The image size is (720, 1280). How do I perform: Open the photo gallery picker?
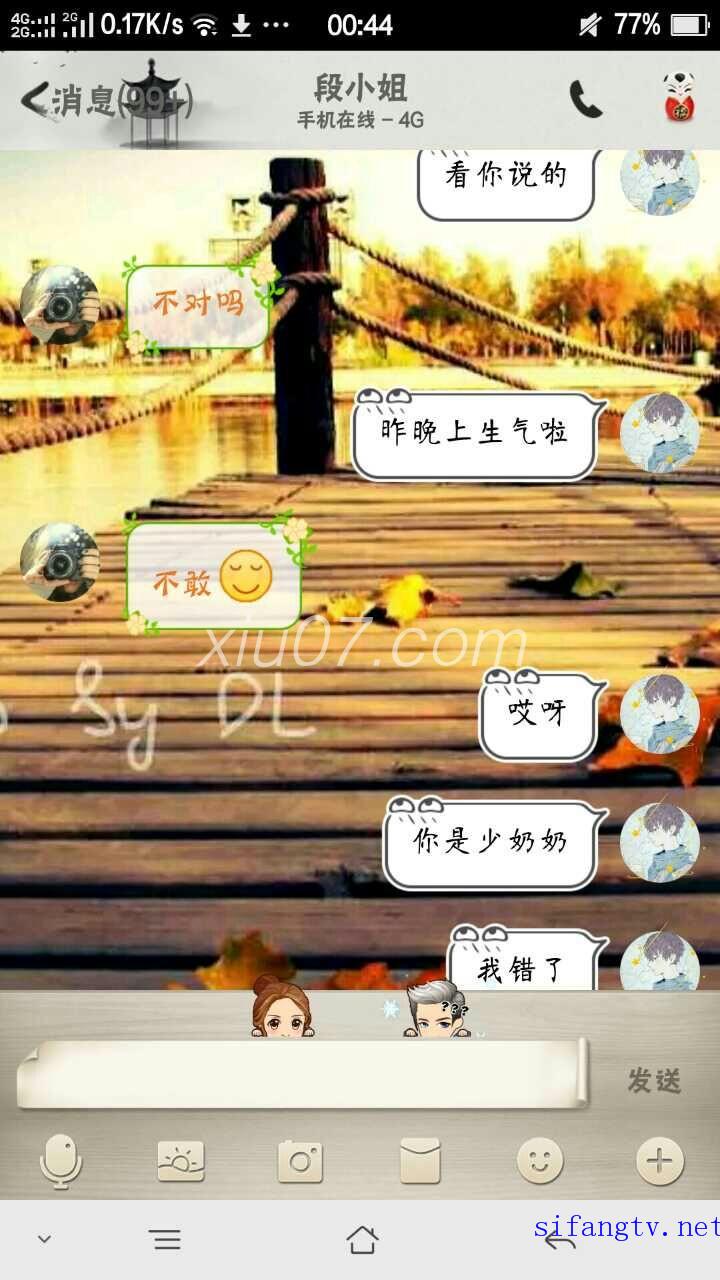tap(181, 1161)
